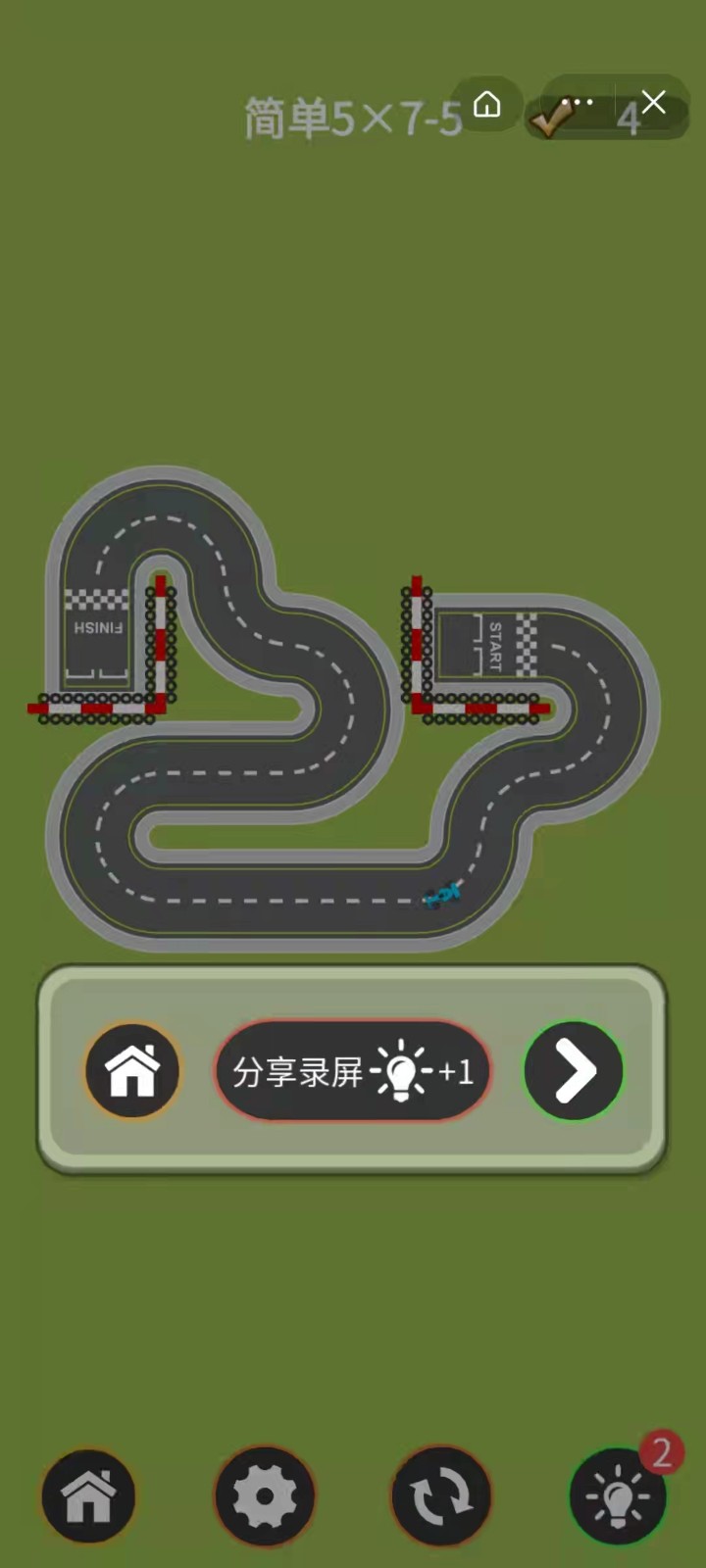
Task: Tap the top house-outline home icon
Action: click(x=487, y=104)
